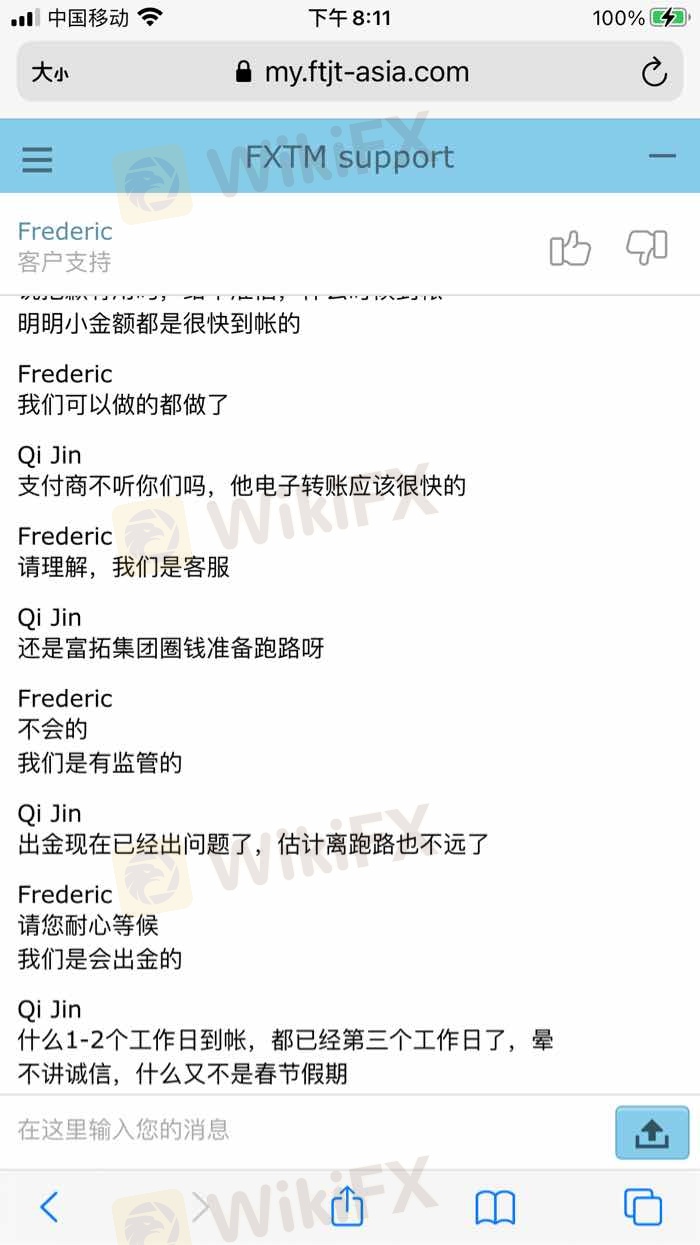Tap the my.ftjt-asia.com address bar
Image resolution: width=700 pixels, height=1245 pixels.
[x=351, y=72]
